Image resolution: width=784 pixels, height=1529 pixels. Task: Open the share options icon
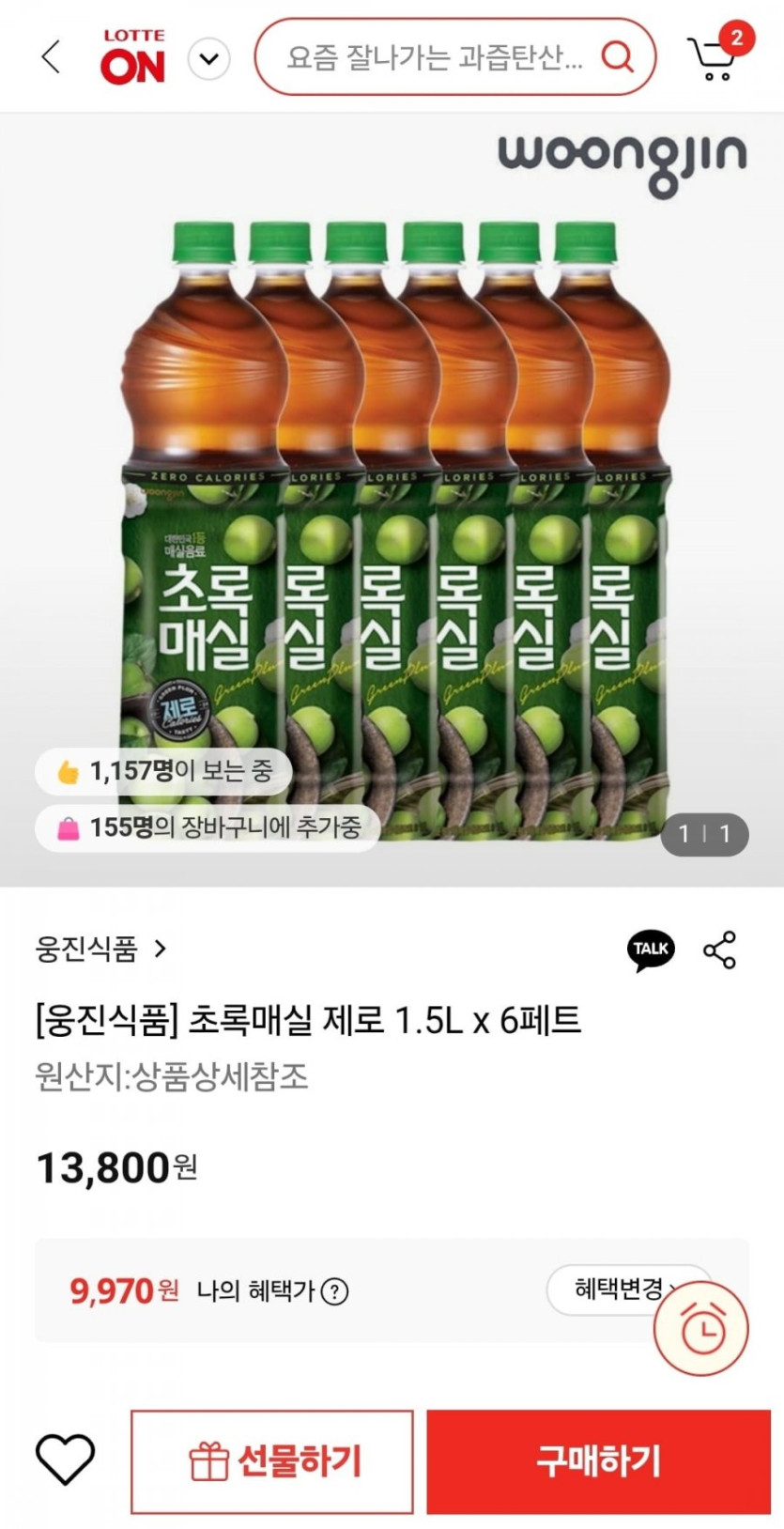pyautogui.click(x=720, y=950)
